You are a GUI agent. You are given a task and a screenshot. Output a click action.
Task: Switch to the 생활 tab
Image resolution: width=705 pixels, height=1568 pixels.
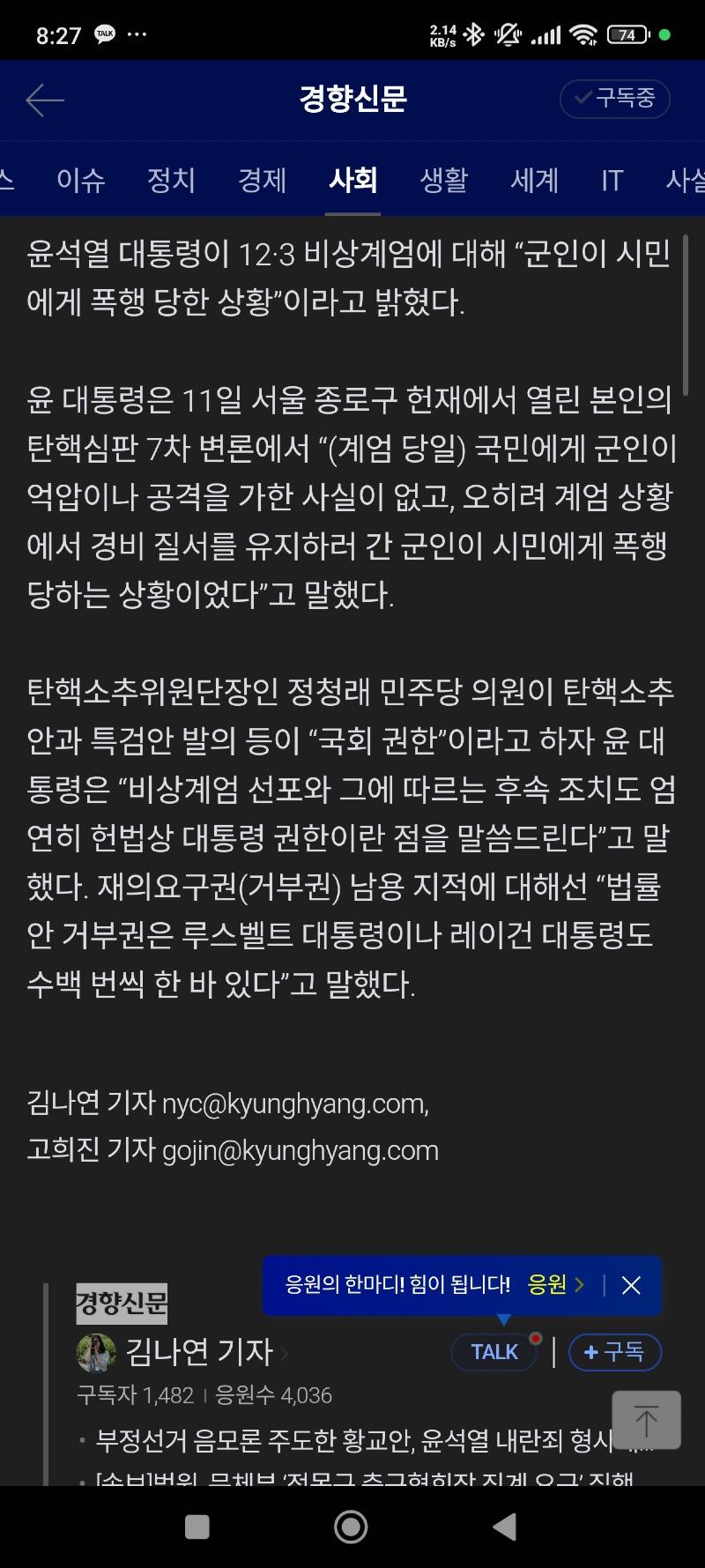pos(443,181)
